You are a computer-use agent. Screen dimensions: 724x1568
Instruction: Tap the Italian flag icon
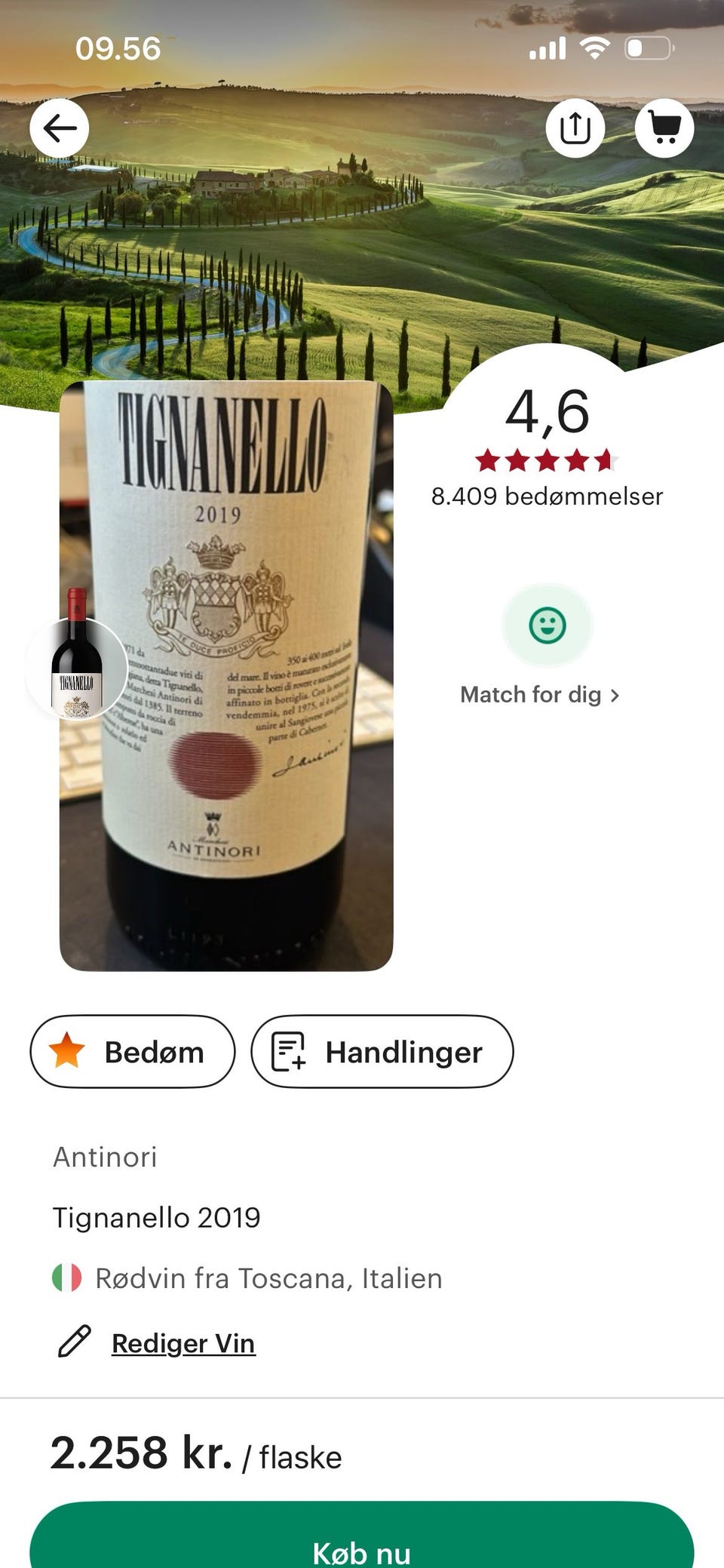(66, 1278)
